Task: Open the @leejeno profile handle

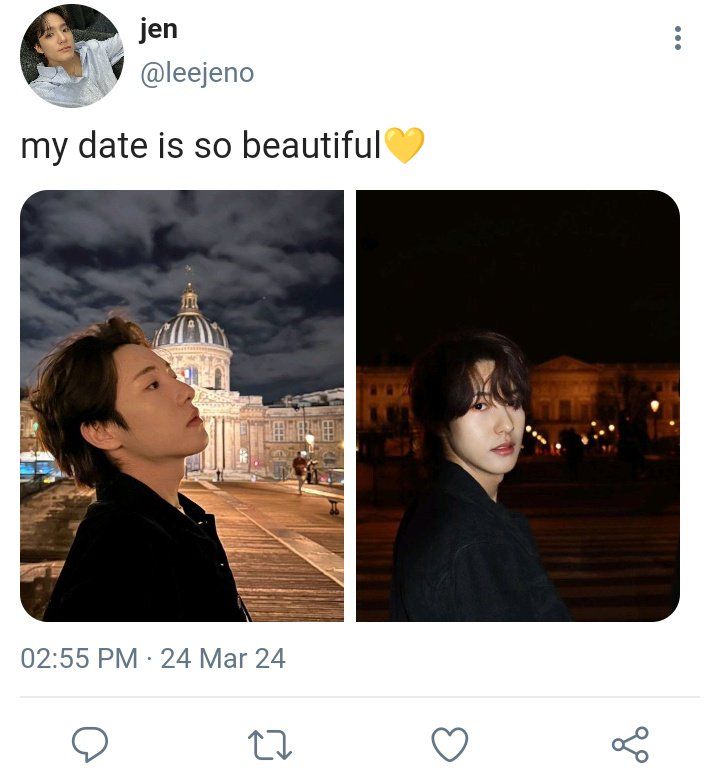Action: point(196,73)
